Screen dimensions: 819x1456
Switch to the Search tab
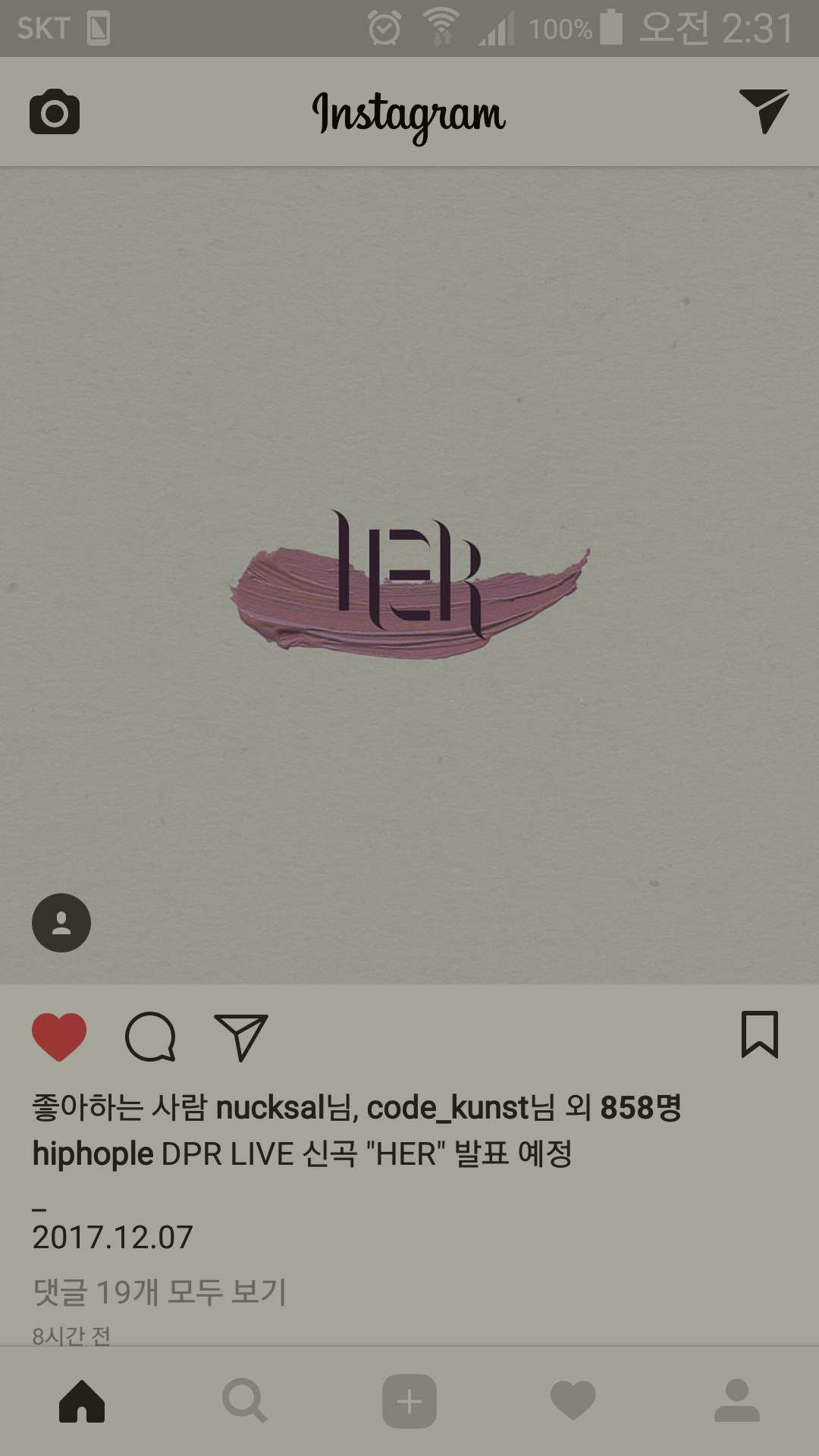coord(245,1401)
